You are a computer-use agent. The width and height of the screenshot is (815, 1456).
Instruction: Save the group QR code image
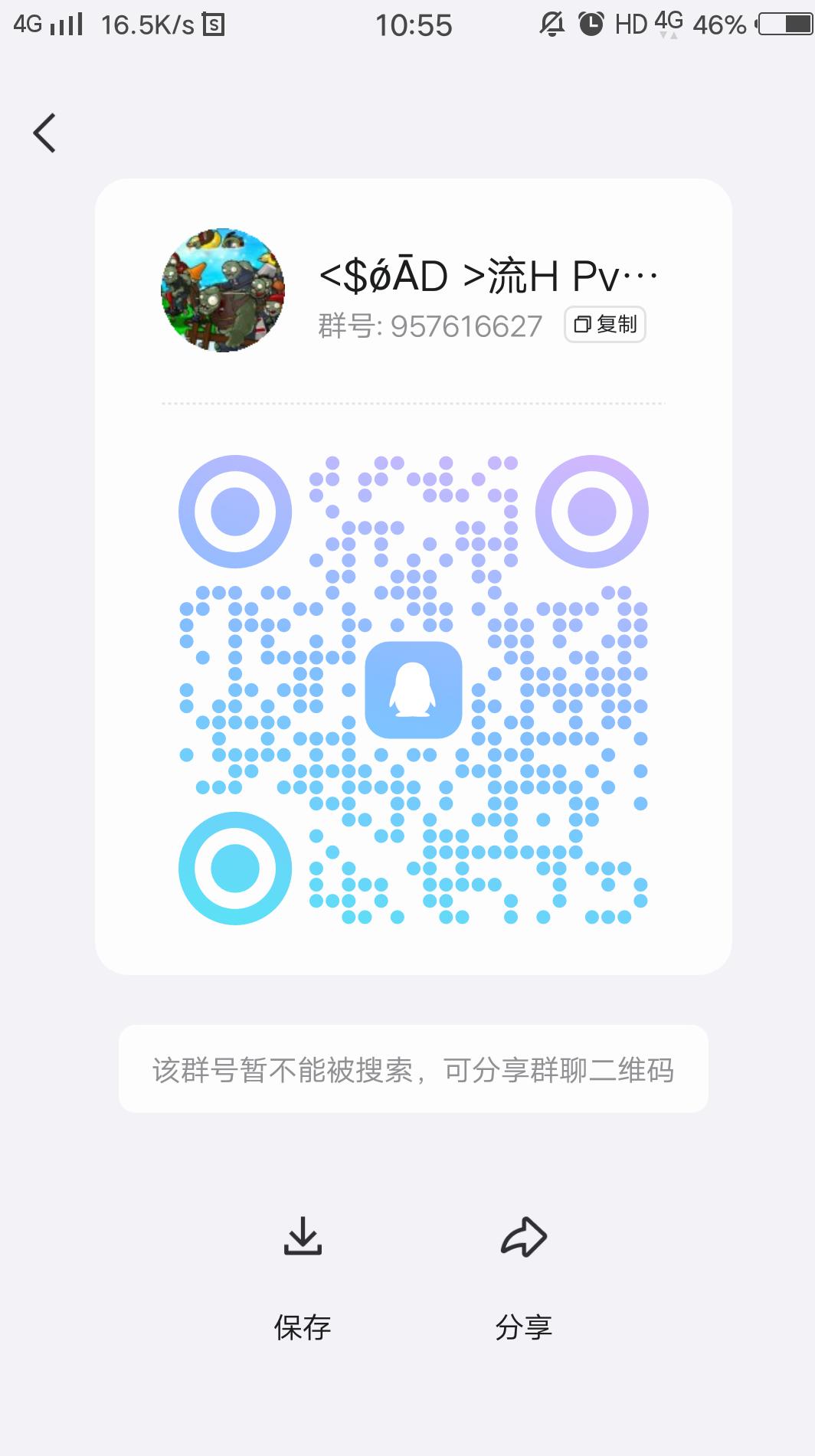coord(303,1278)
